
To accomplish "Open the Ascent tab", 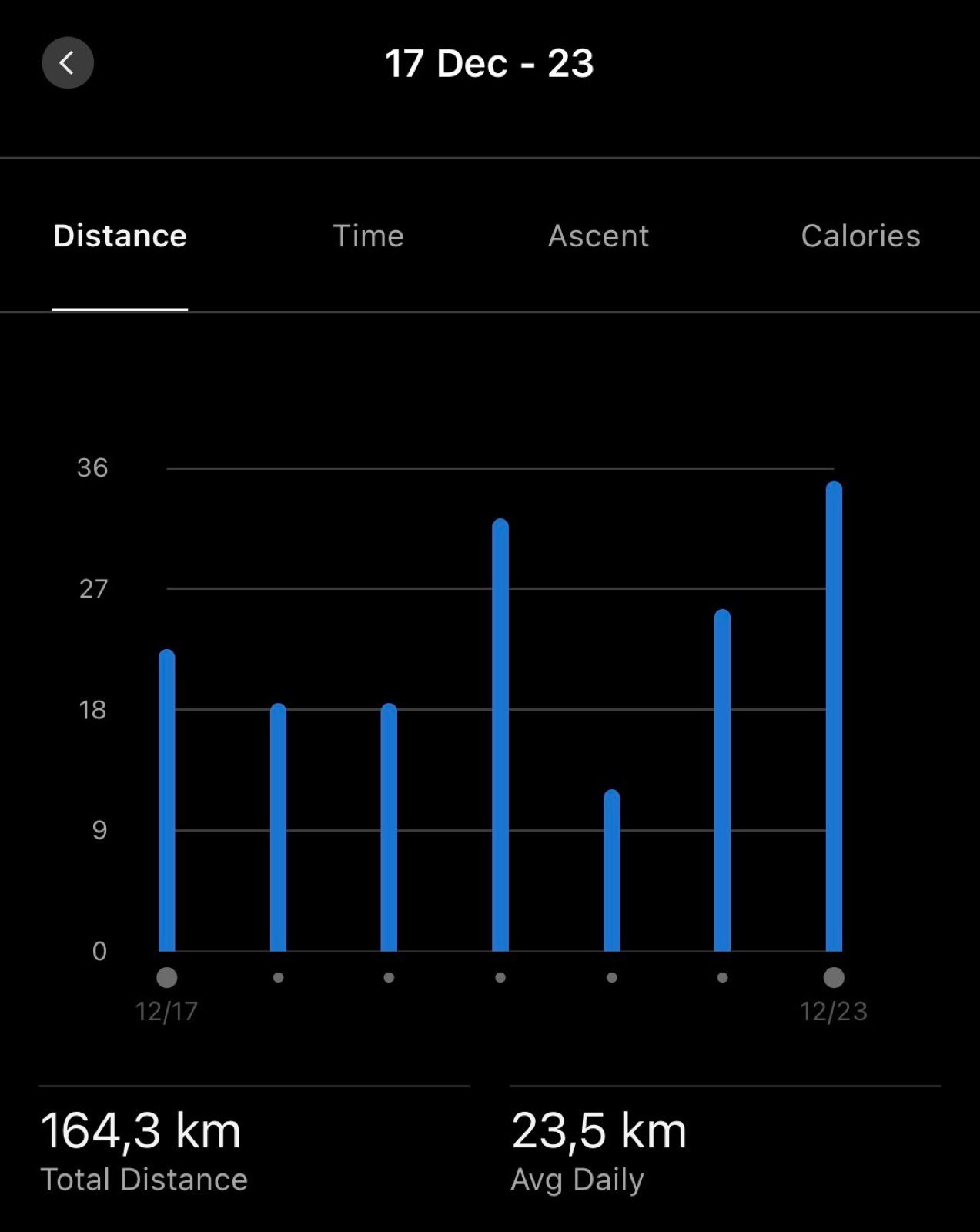I will 598,236.
